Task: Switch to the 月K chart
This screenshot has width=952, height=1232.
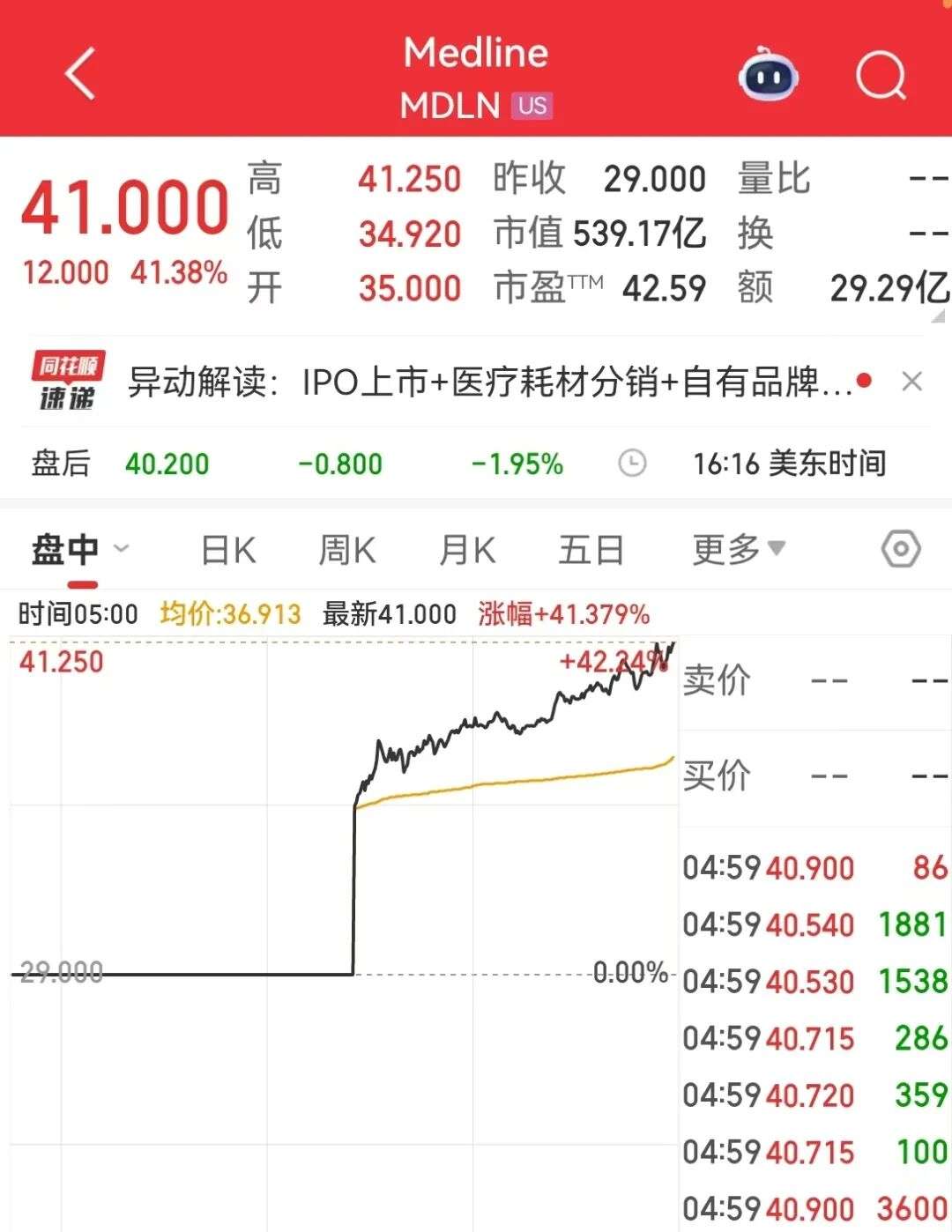Action: pos(467,551)
